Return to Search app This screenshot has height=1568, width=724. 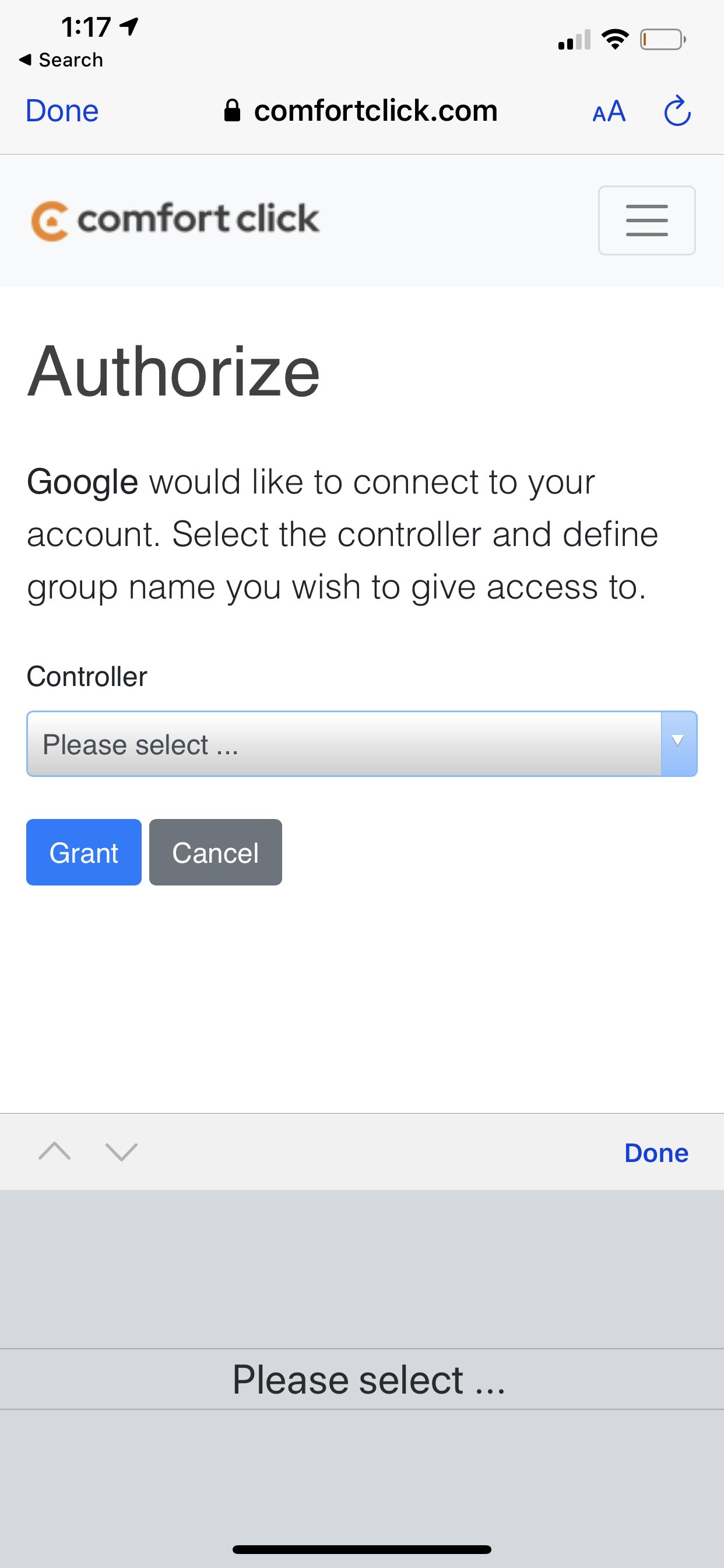(x=61, y=60)
